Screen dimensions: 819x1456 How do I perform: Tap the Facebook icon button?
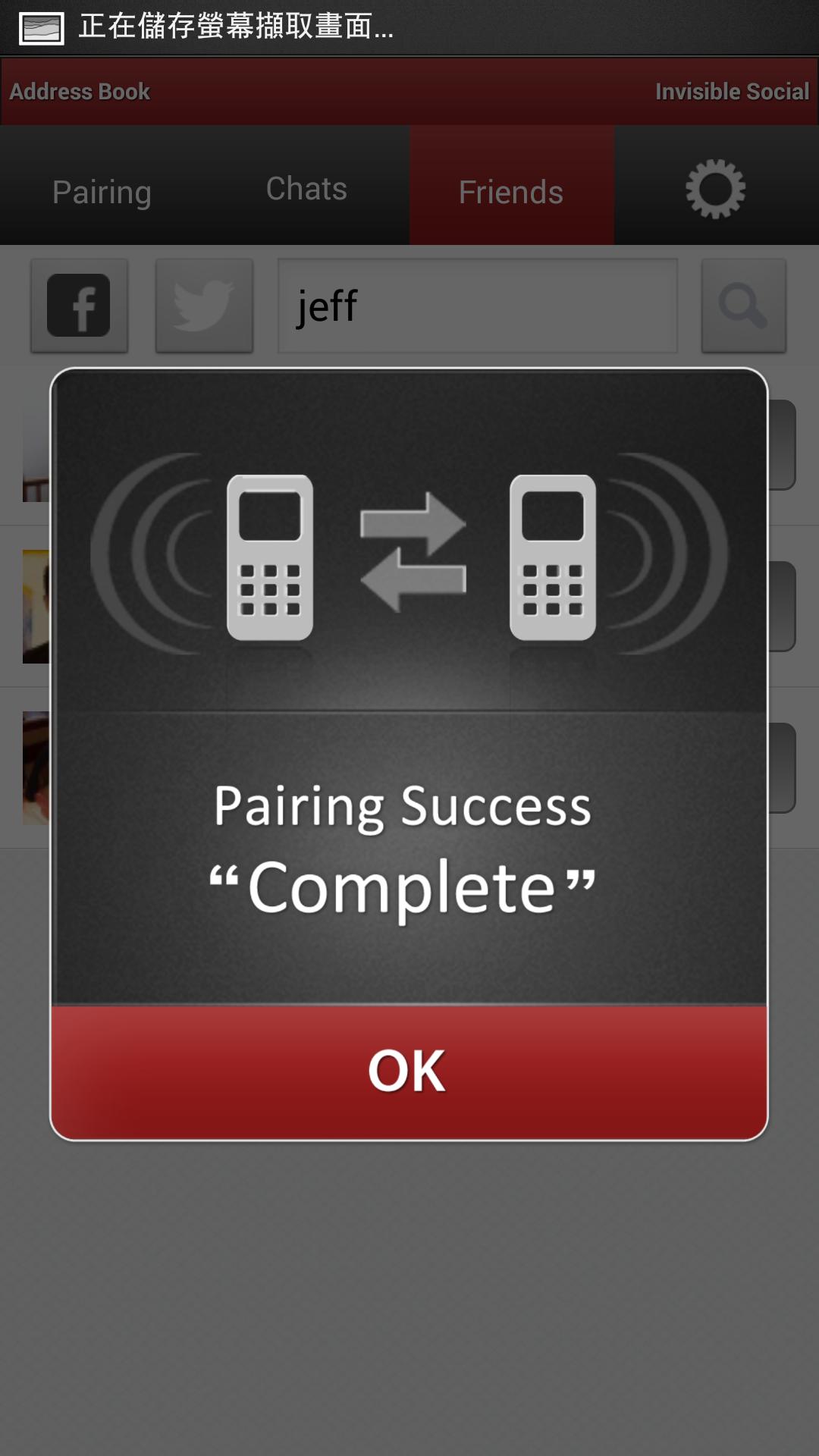coord(79,306)
